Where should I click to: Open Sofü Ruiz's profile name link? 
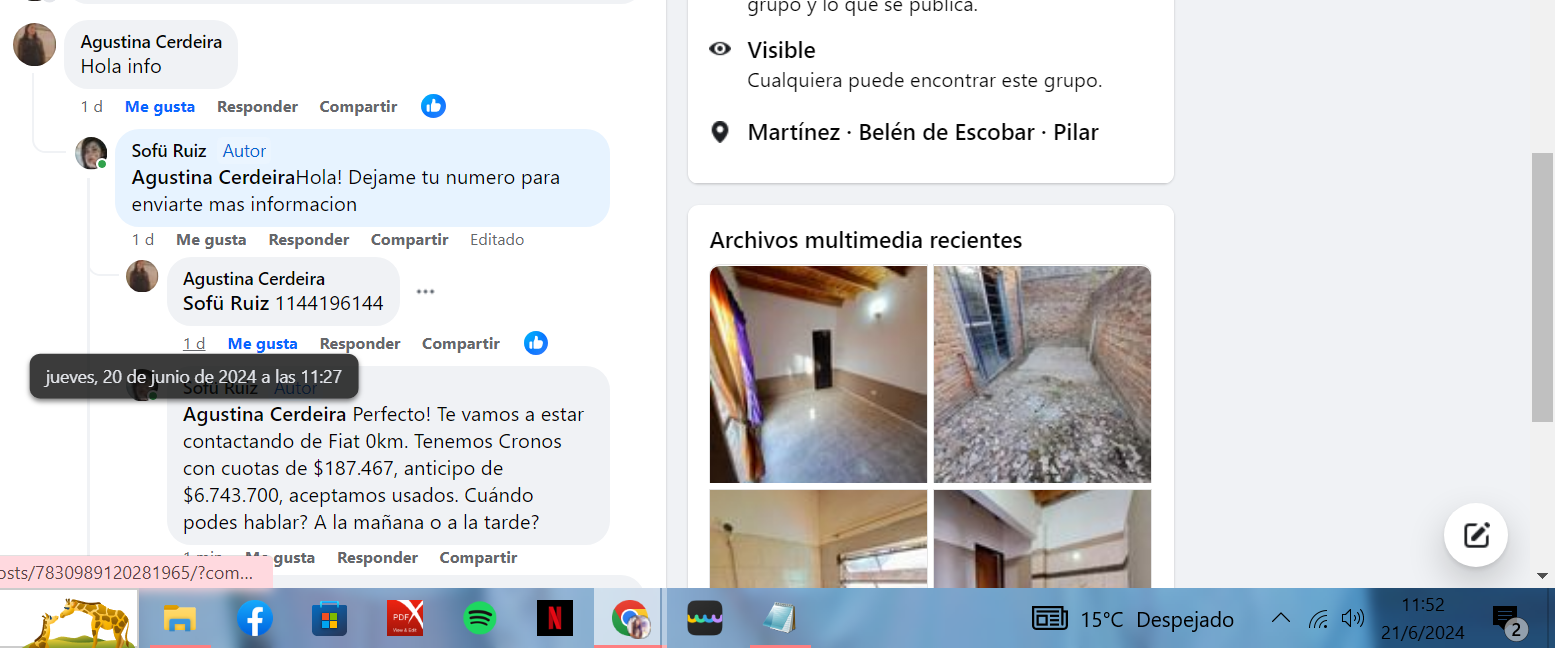(x=169, y=151)
